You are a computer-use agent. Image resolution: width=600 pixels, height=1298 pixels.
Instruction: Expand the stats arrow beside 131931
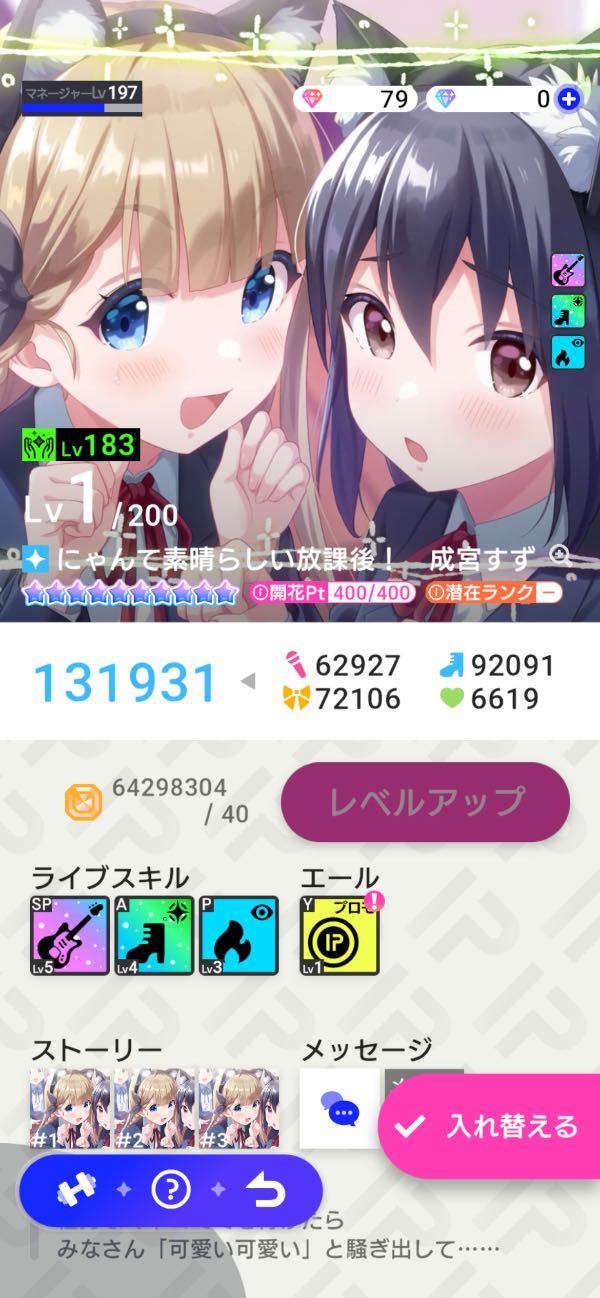[x=249, y=682]
